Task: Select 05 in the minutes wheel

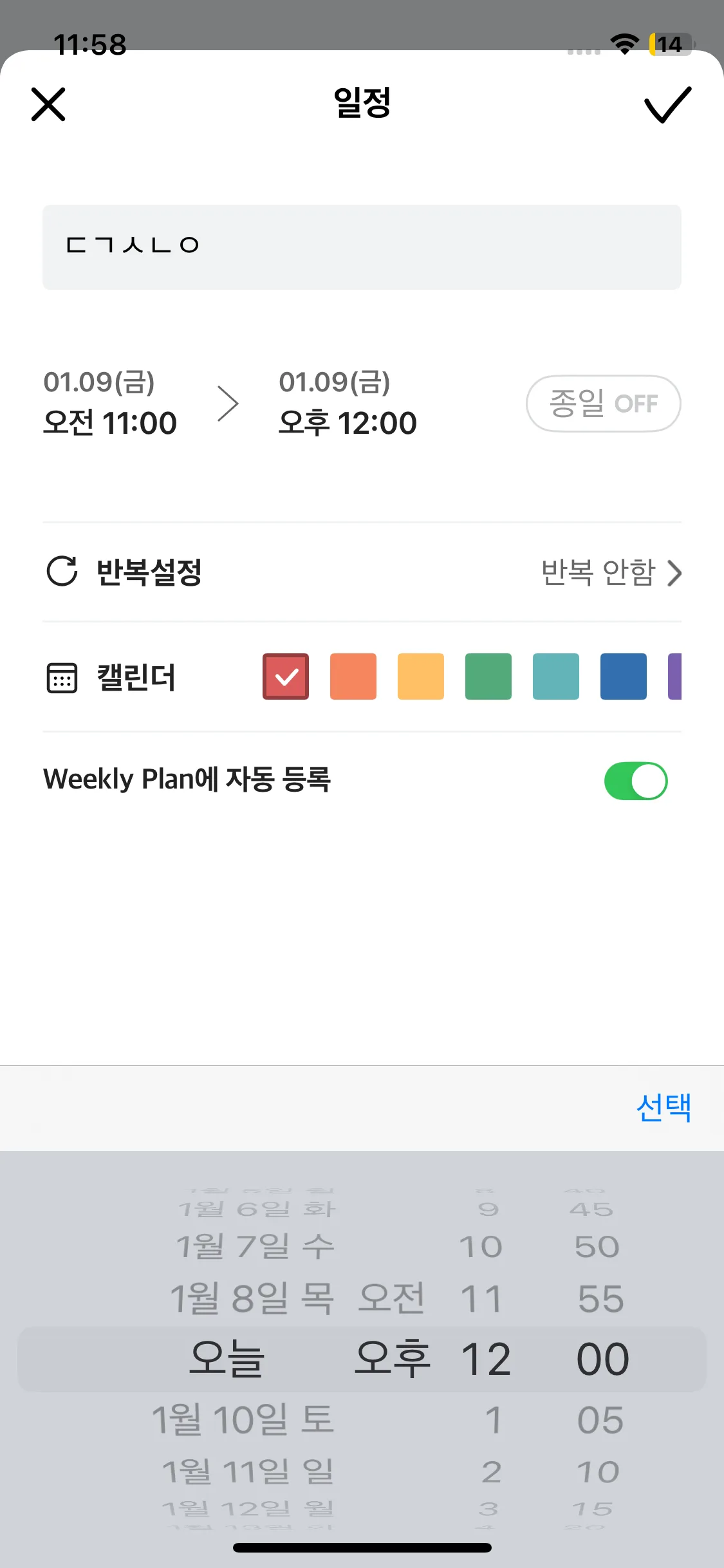Action: [600, 1420]
